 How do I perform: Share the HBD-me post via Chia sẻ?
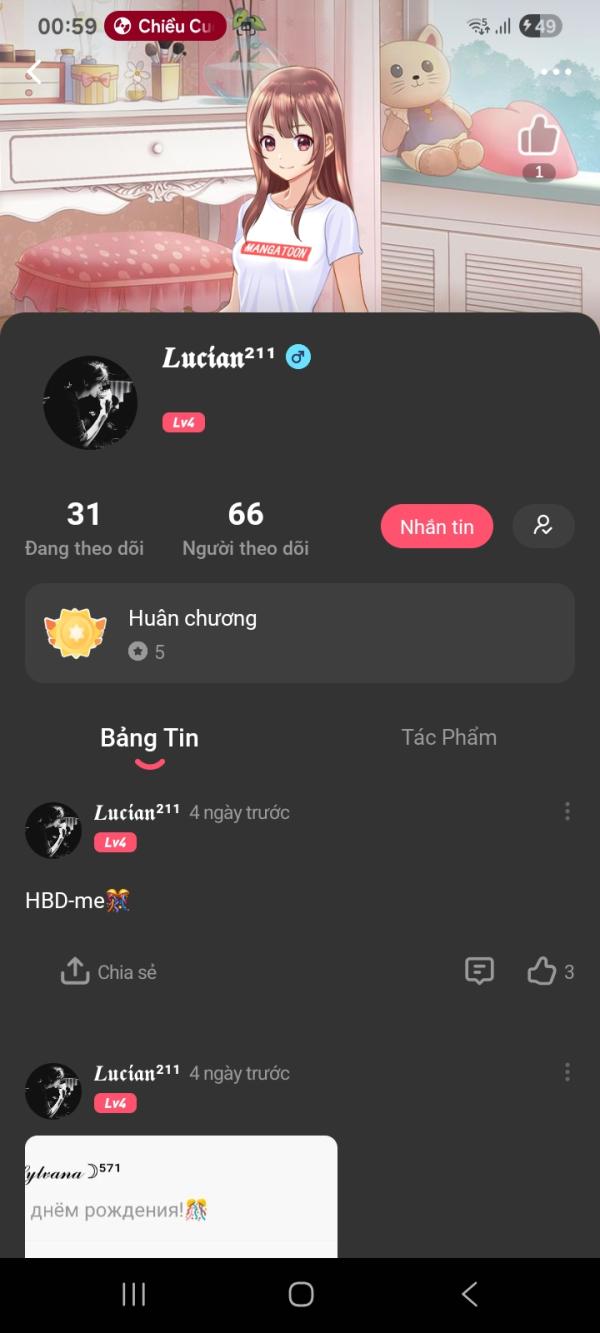109,971
